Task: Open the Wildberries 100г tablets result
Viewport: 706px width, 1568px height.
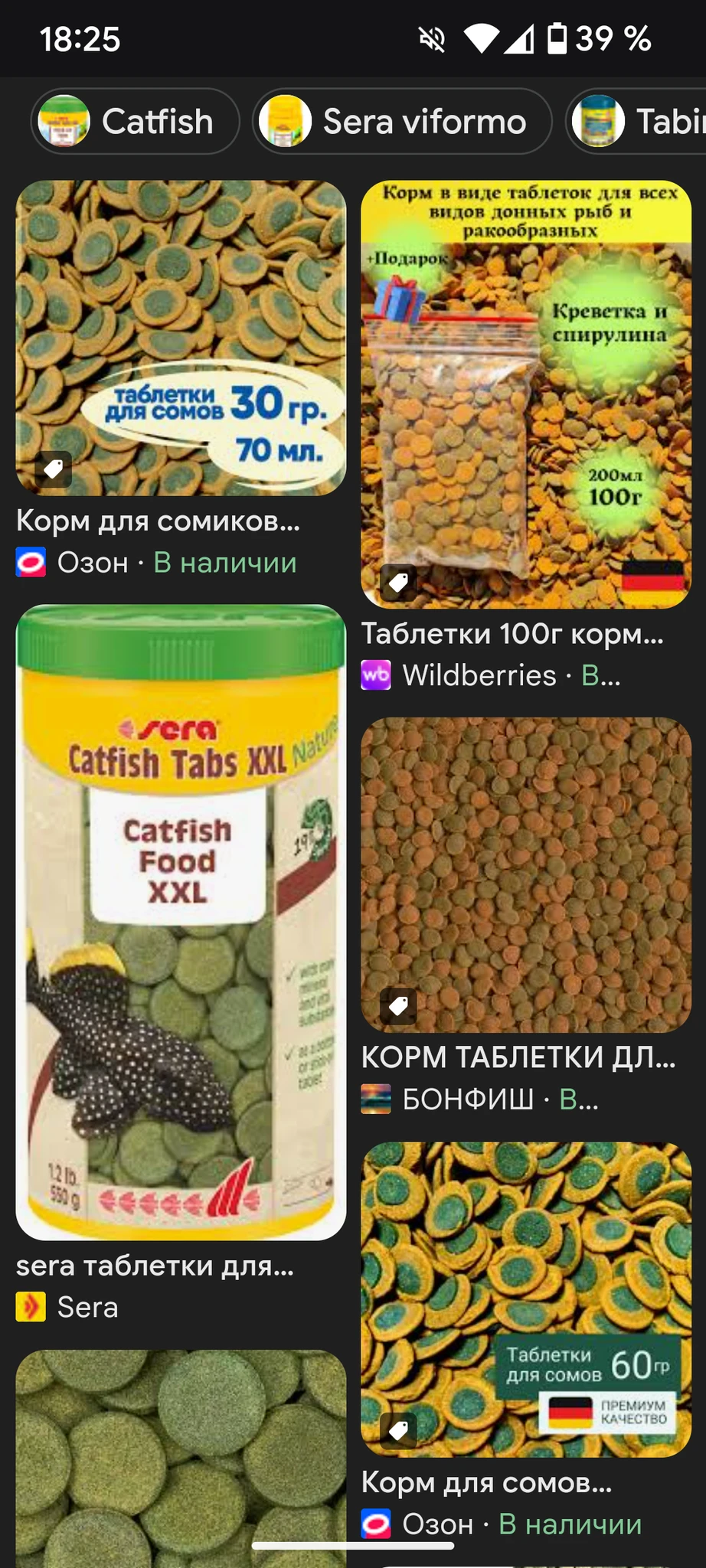Action: (x=526, y=395)
